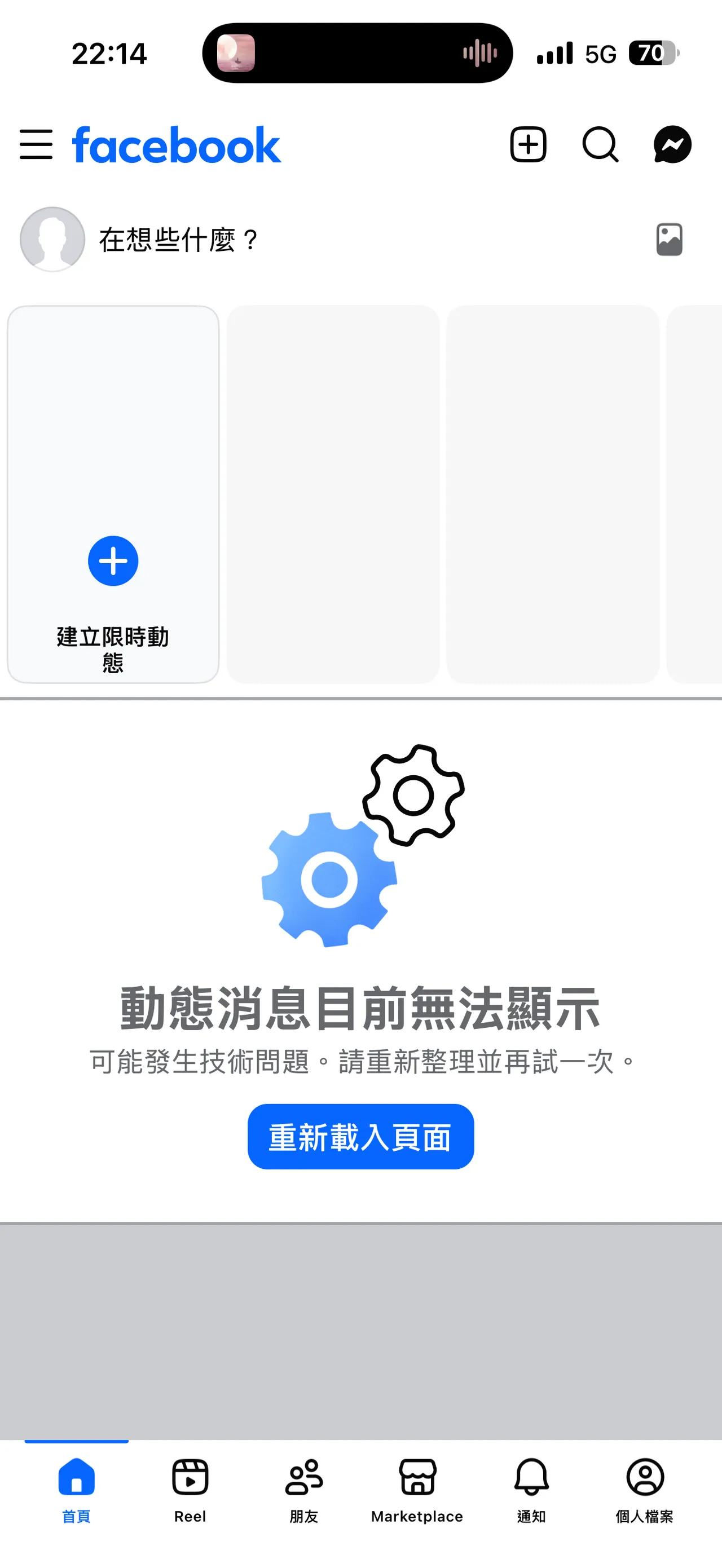
Task: Add a photo to a post
Action: pos(669,239)
